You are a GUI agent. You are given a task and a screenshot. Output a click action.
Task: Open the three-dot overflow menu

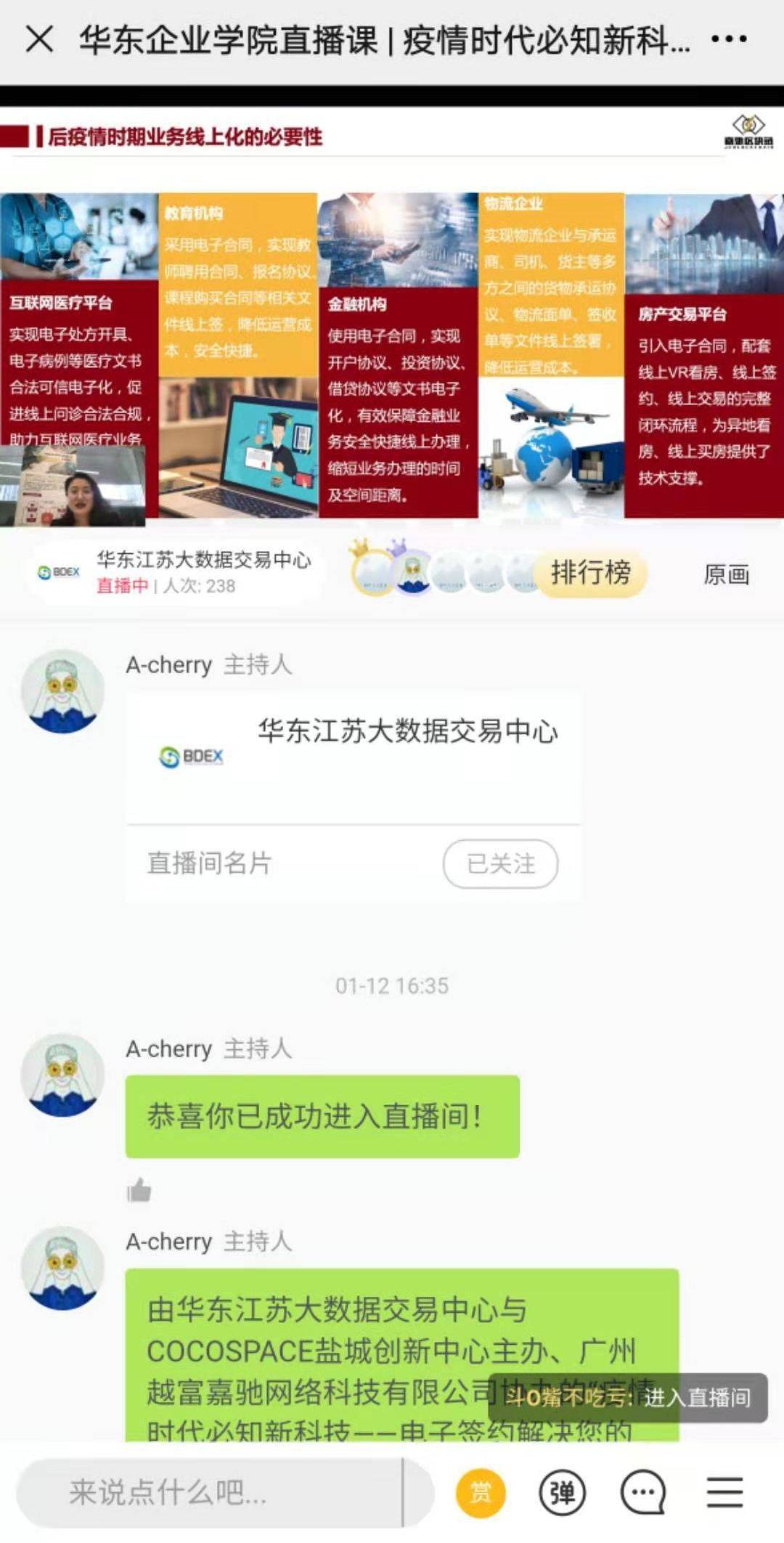pyautogui.click(x=728, y=39)
